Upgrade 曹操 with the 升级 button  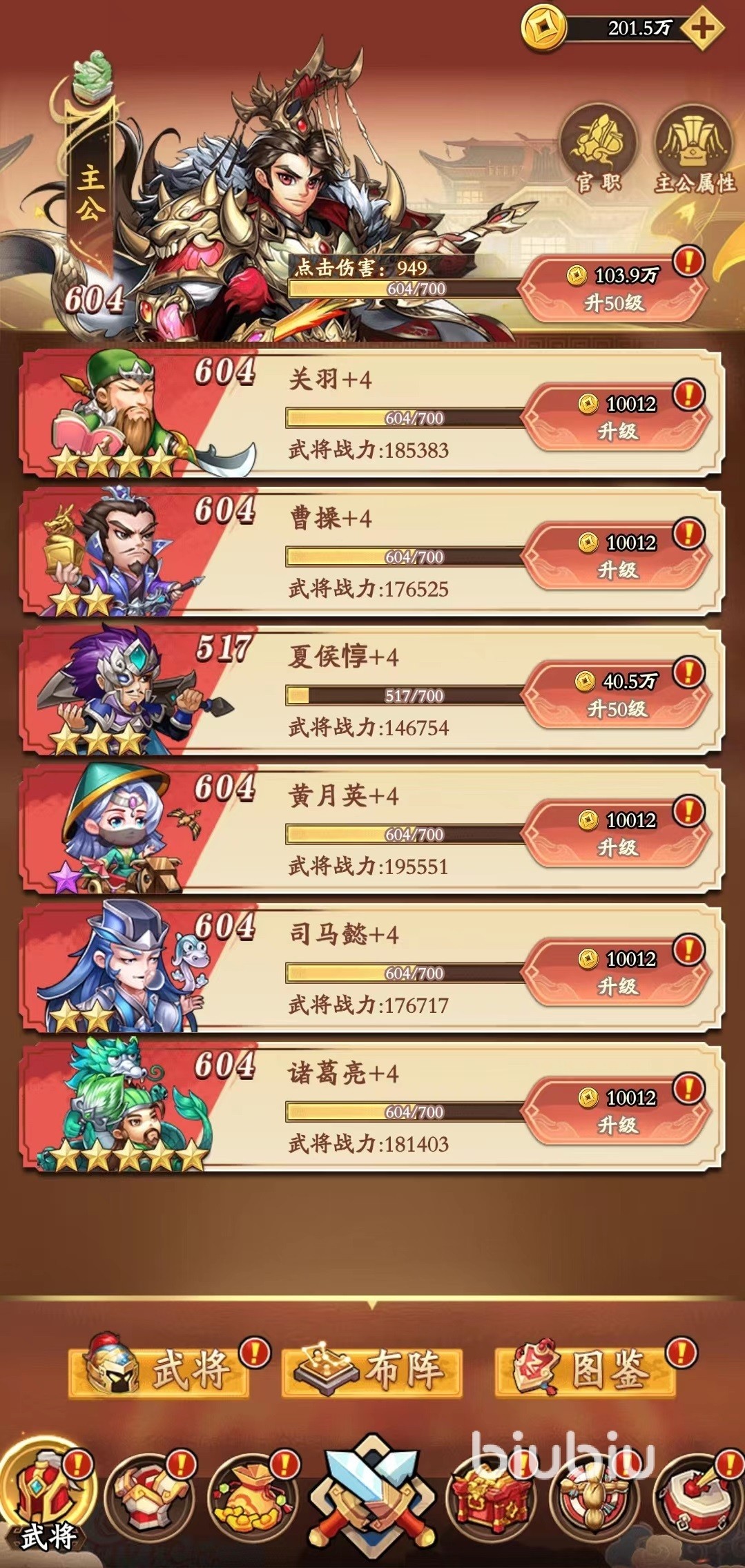click(x=617, y=556)
